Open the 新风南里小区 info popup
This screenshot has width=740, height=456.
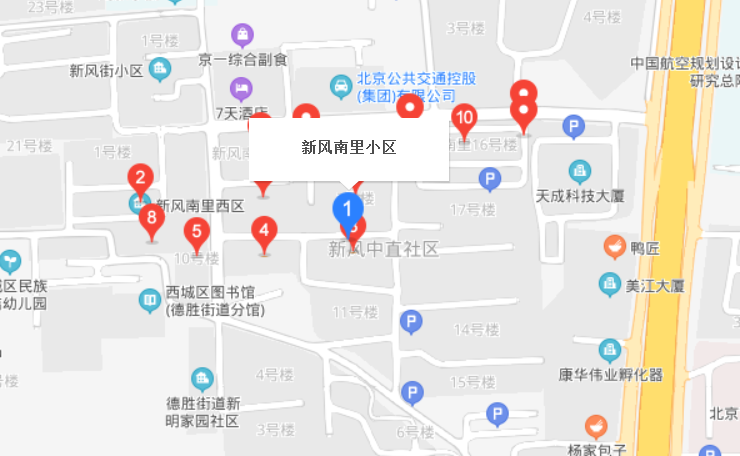point(349,147)
